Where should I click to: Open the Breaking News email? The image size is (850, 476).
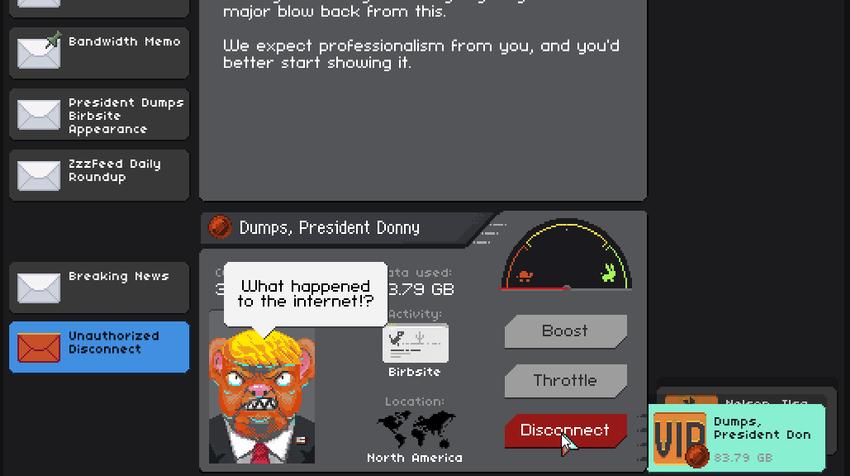click(99, 287)
